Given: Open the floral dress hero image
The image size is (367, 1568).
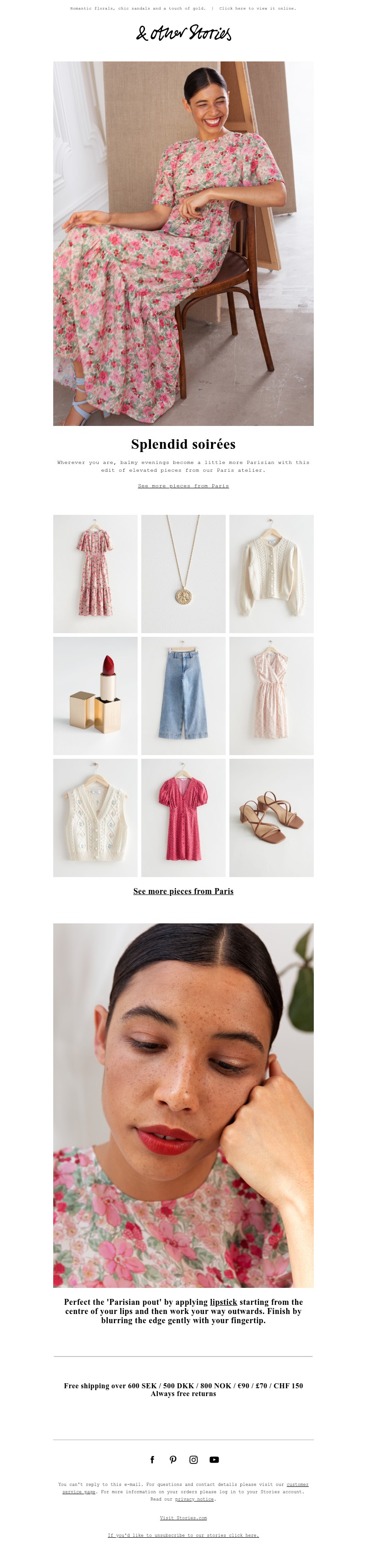Looking at the screenshot, I should pyautogui.click(x=183, y=243).
